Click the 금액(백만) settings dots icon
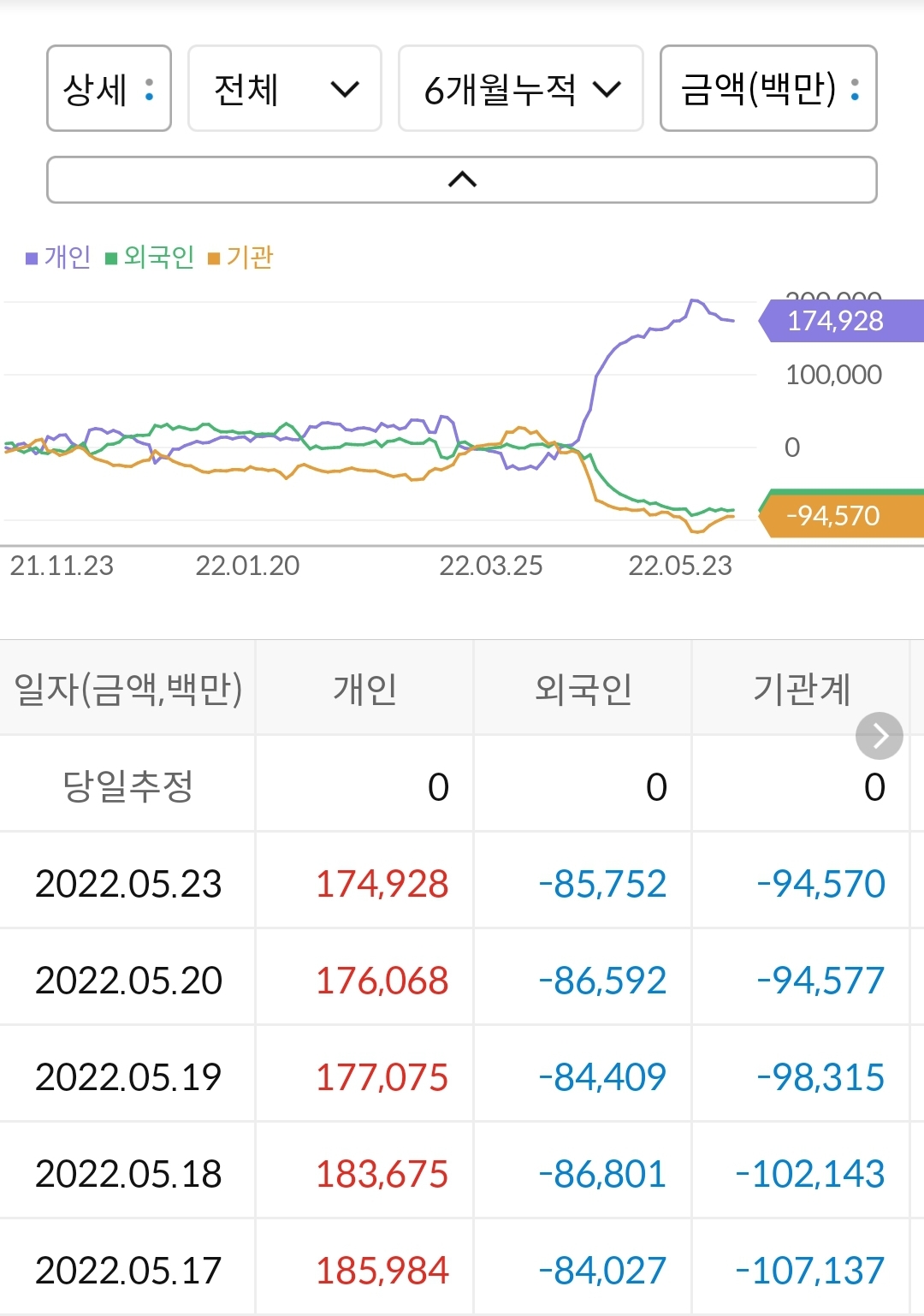The image size is (924, 1316). pyautogui.click(x=856, y=90)
